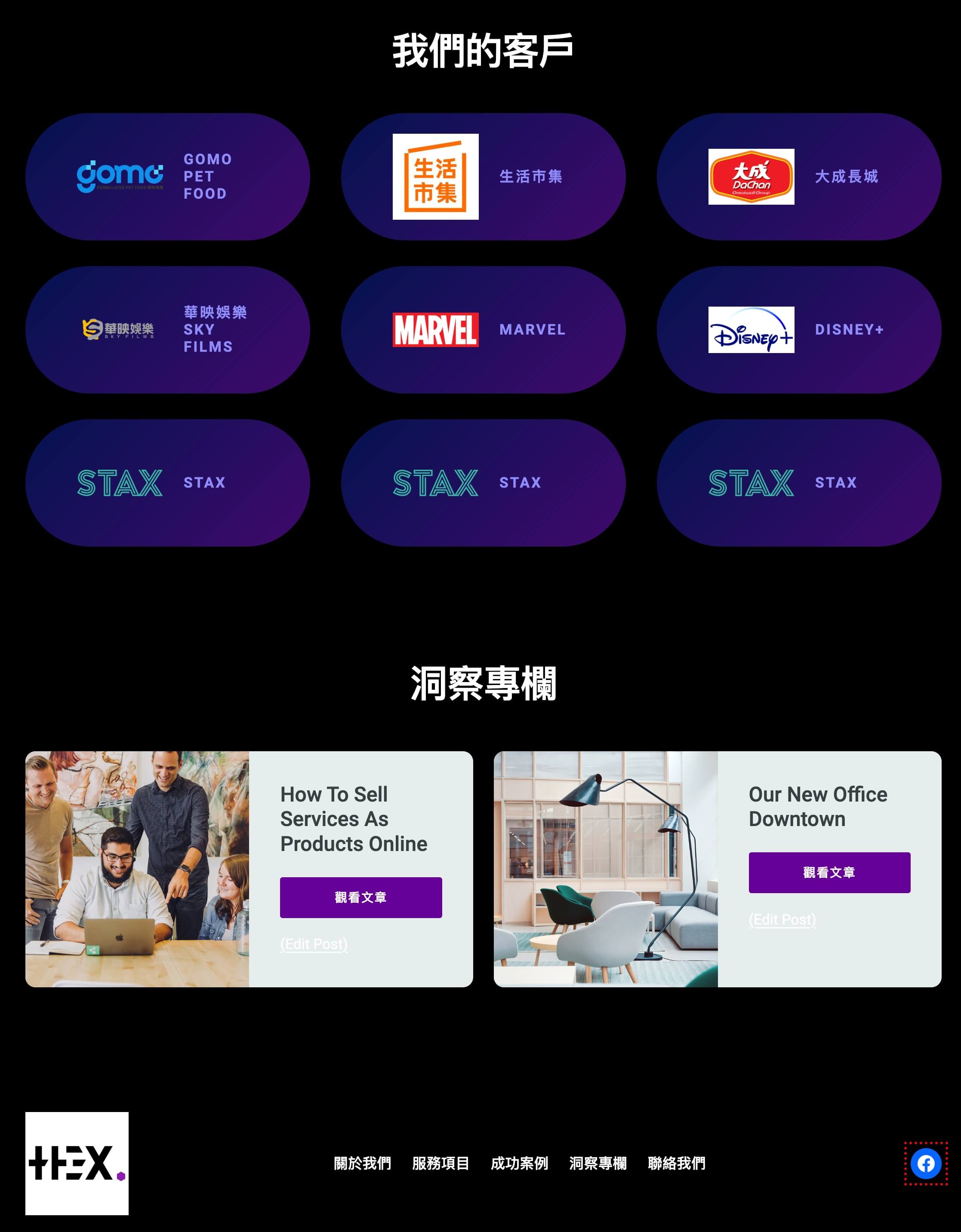Open the office lounge article photo
Viewport: 961px width, 1232px height.
[x=606, y=869]
